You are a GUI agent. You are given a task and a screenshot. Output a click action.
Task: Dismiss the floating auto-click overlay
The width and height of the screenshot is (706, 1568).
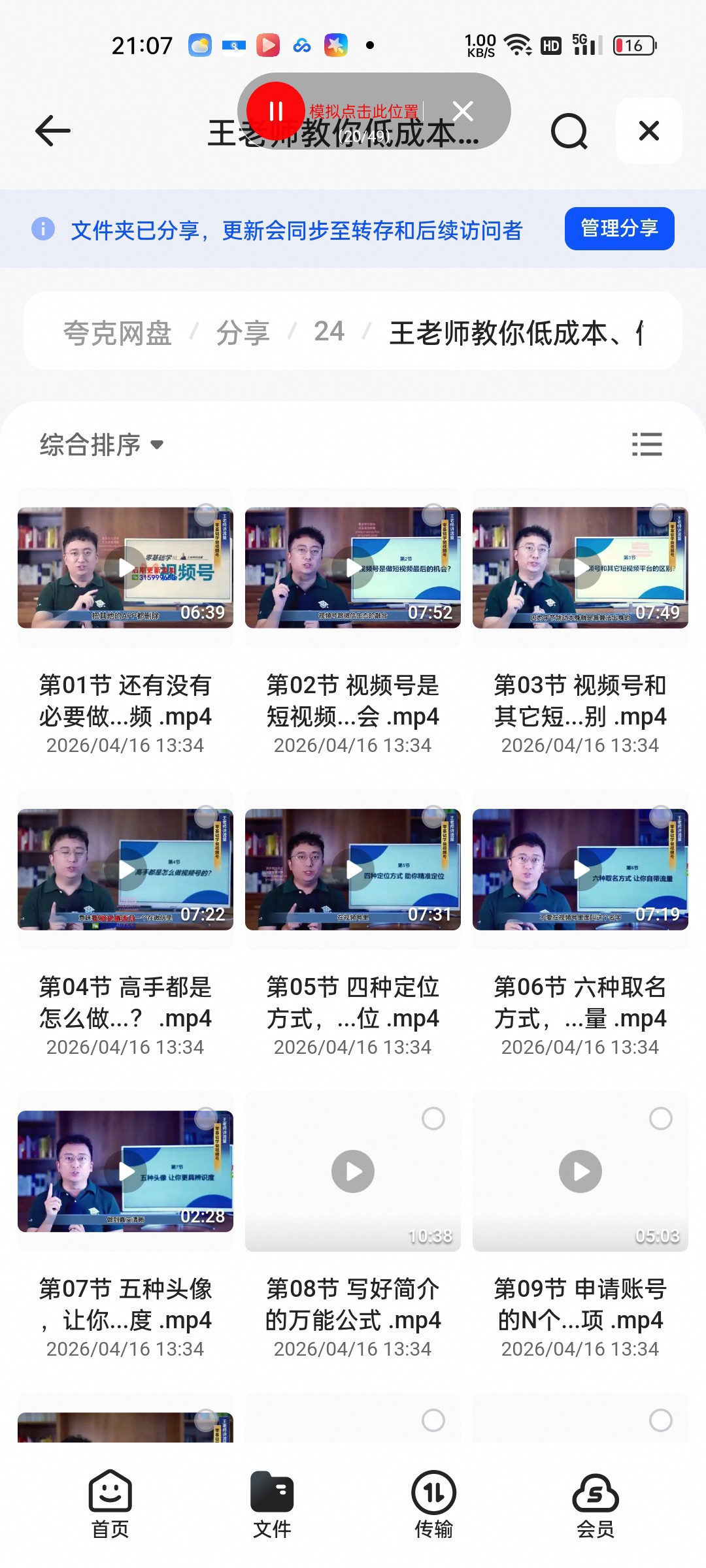463,111
